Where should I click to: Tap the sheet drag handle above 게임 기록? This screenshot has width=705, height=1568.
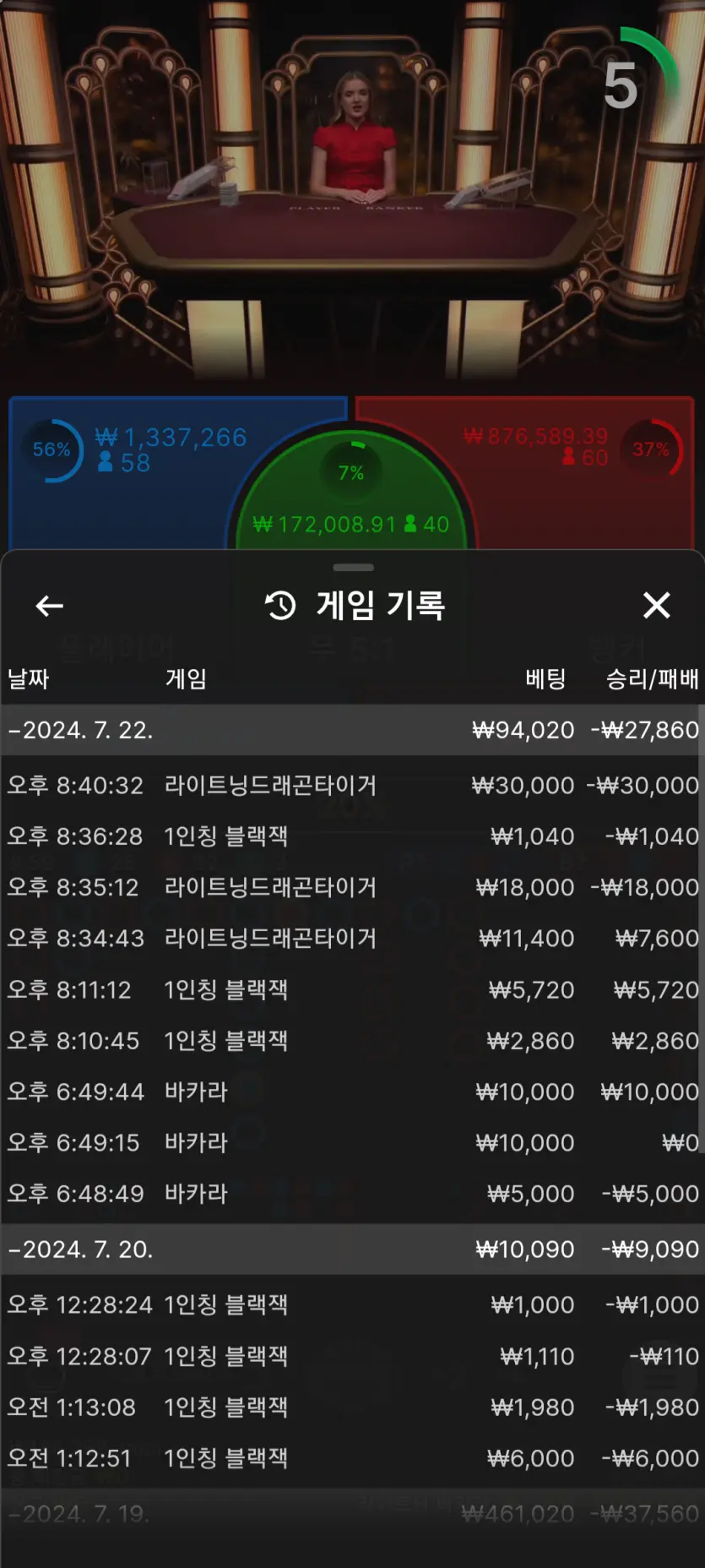click(353, 568)
